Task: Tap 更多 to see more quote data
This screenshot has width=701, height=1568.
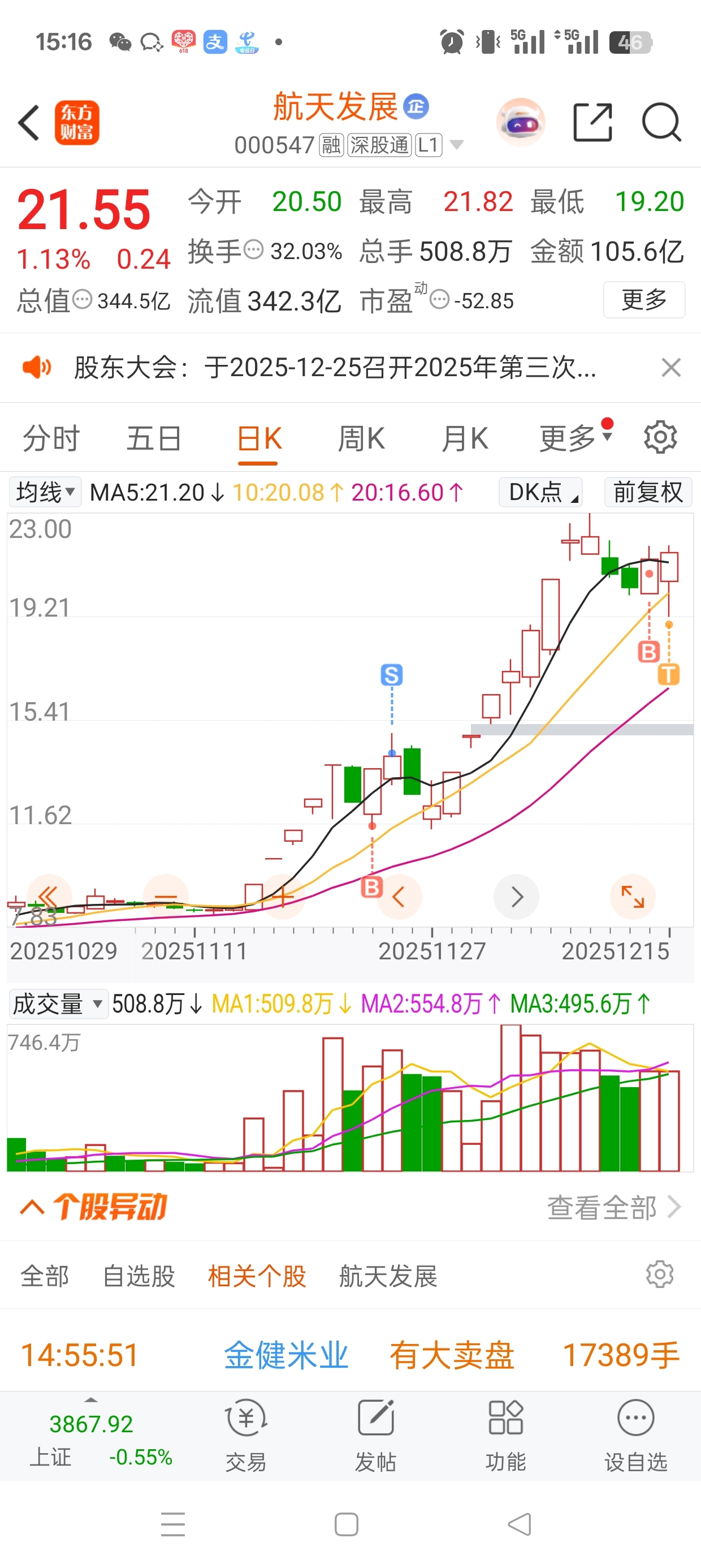Action: (x=644, y=299)
